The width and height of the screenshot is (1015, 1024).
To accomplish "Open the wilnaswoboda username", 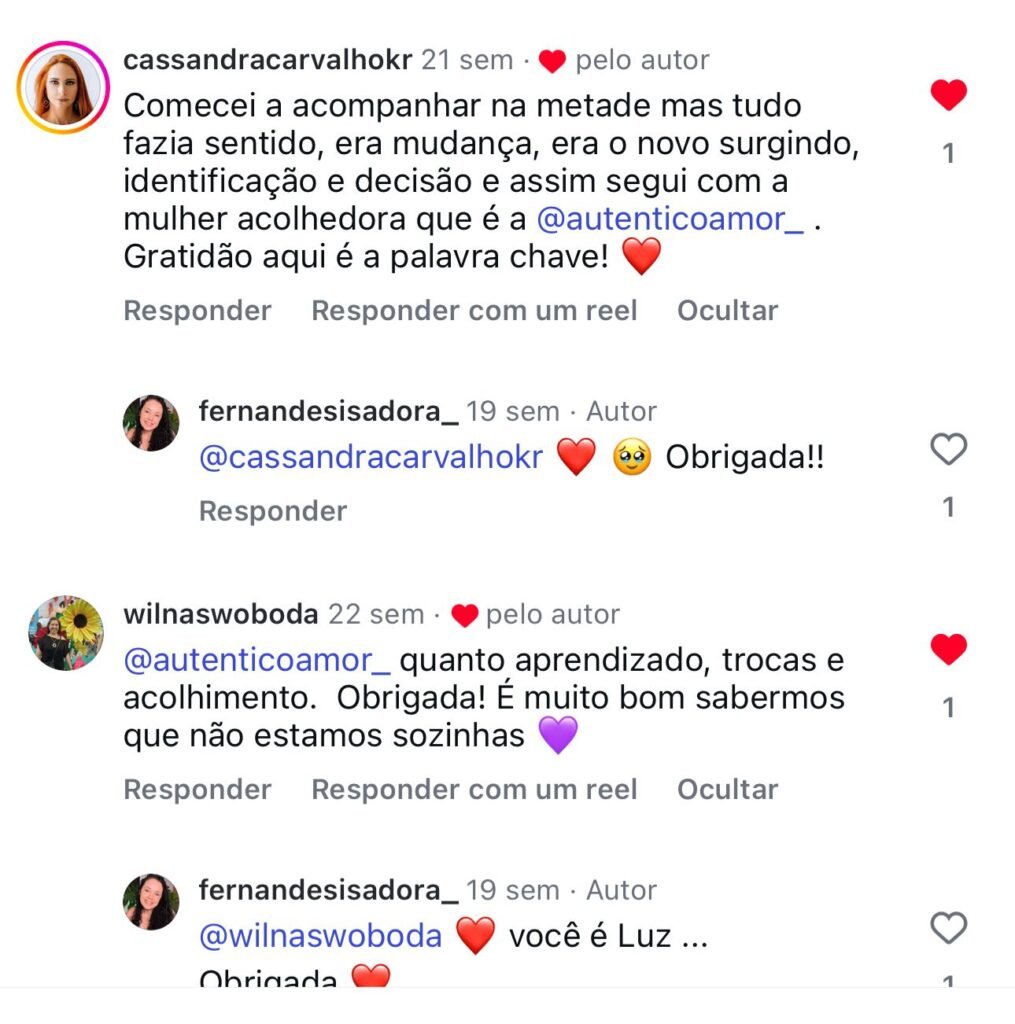I will [220, 614].
